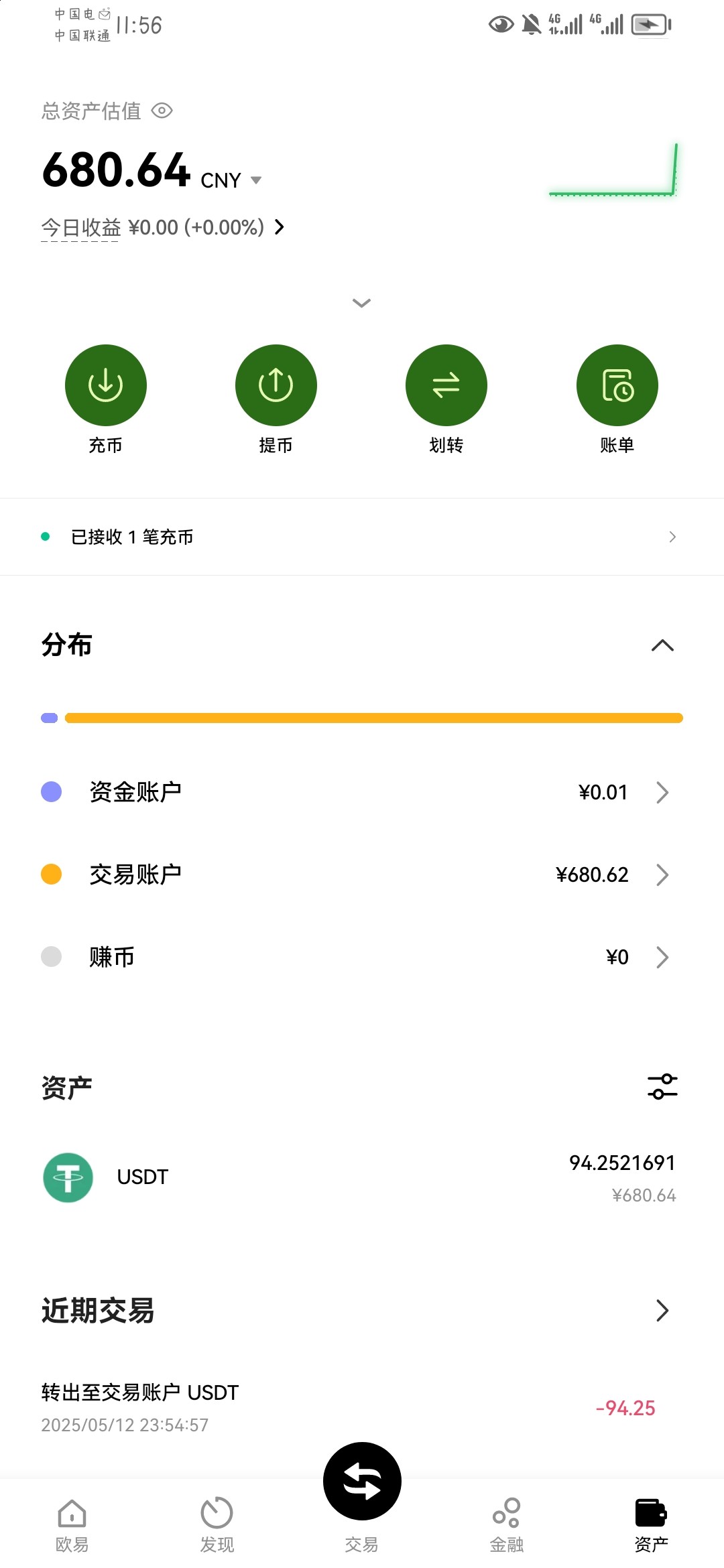Tap the 提币 withdraw button

(x=276, y=386)
